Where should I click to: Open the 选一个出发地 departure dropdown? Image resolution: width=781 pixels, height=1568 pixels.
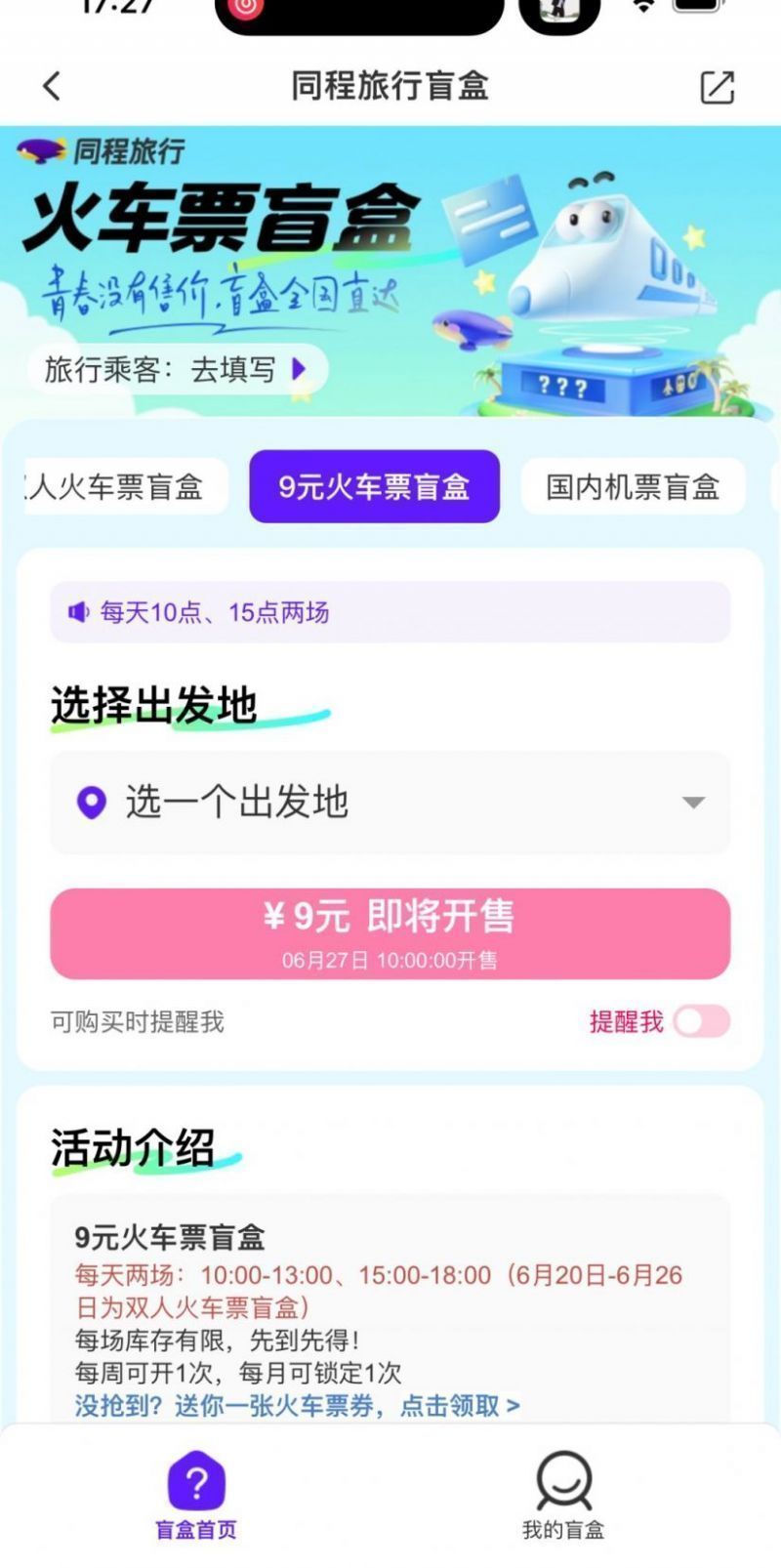[390, 803]
